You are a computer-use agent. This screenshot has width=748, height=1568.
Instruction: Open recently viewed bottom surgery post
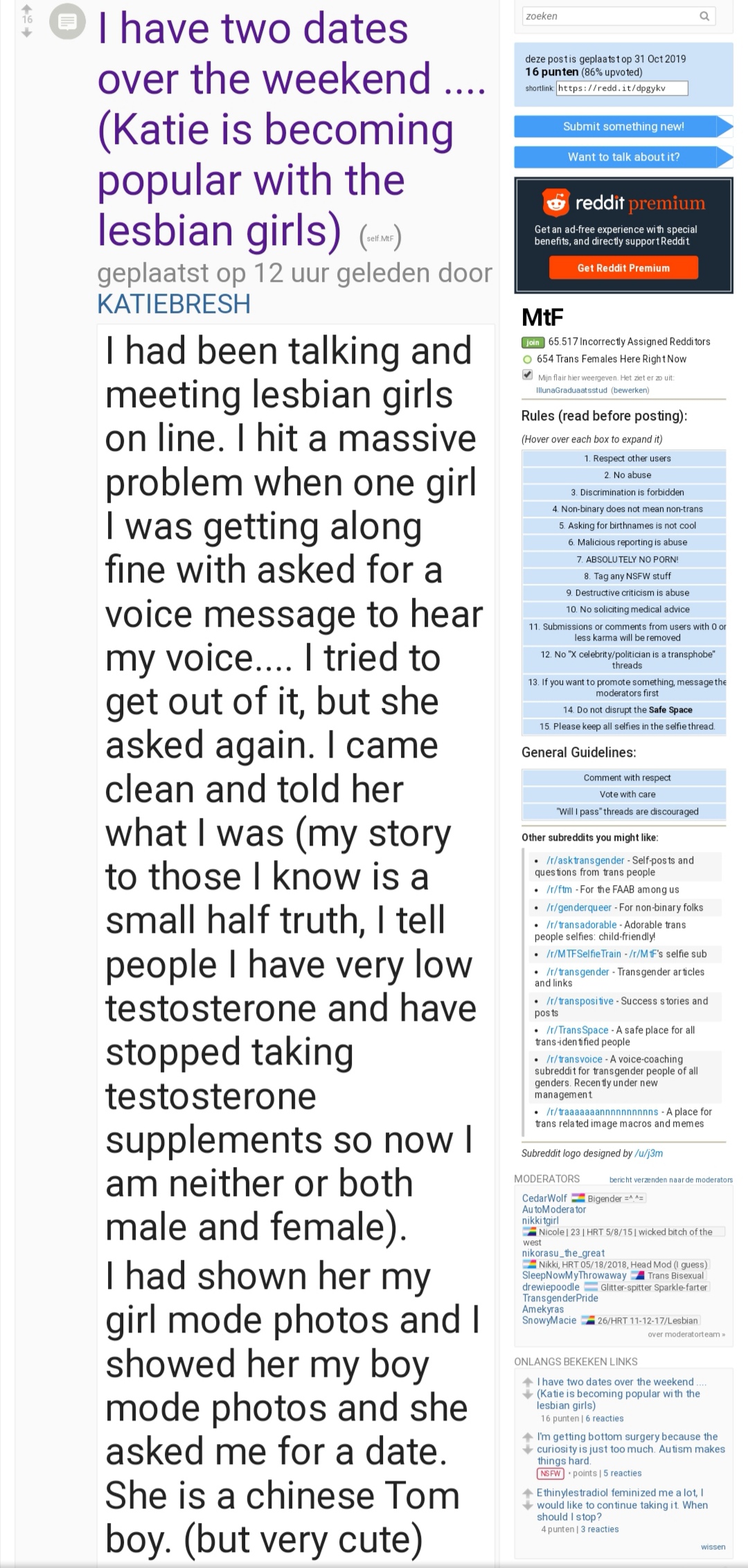click(630, 1448)
